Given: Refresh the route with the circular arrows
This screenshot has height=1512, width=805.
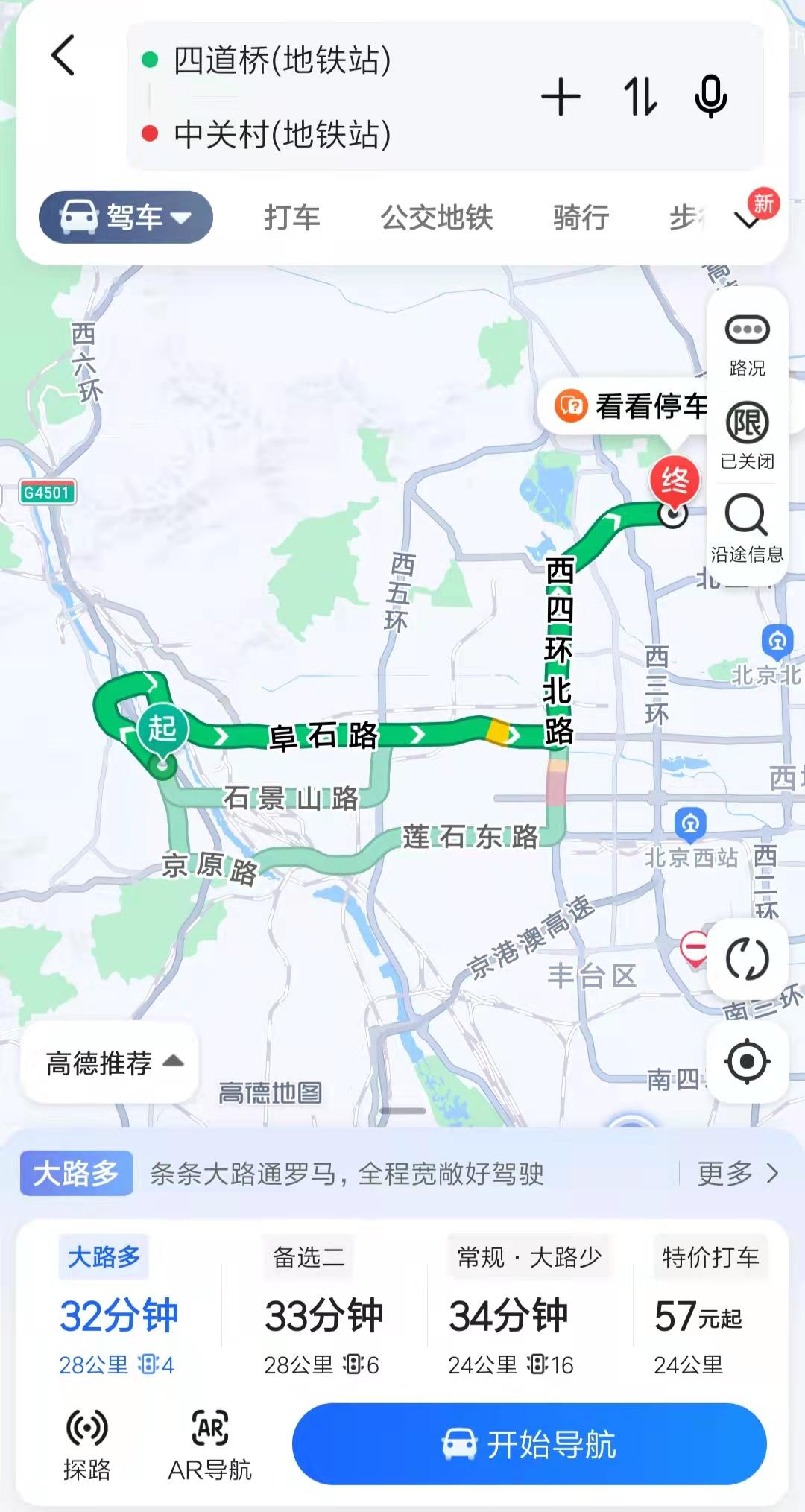Looking at the screenshot, I should coord(747,959).
